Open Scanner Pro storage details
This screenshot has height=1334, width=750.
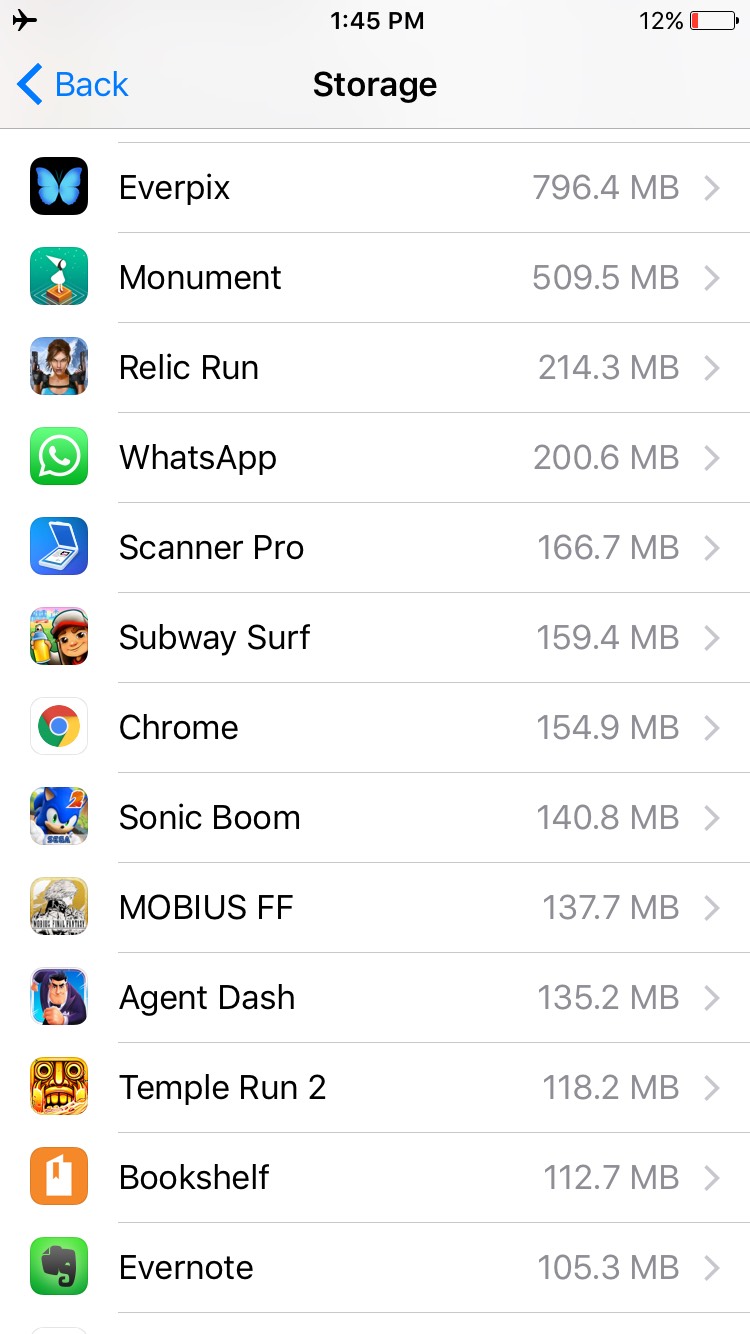(x=375, y=548)
